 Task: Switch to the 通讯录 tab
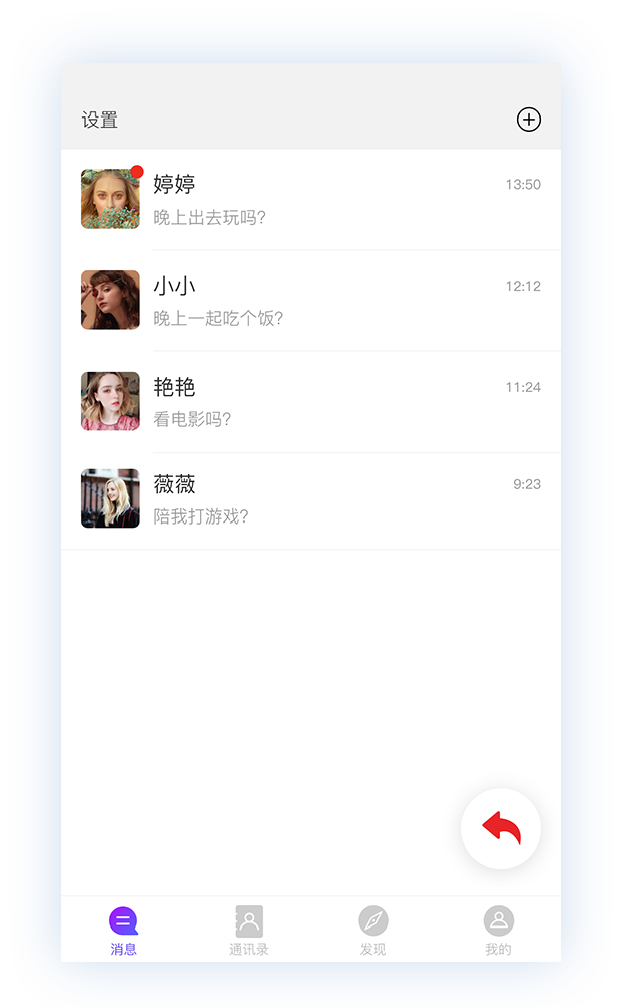click(249, 931)
